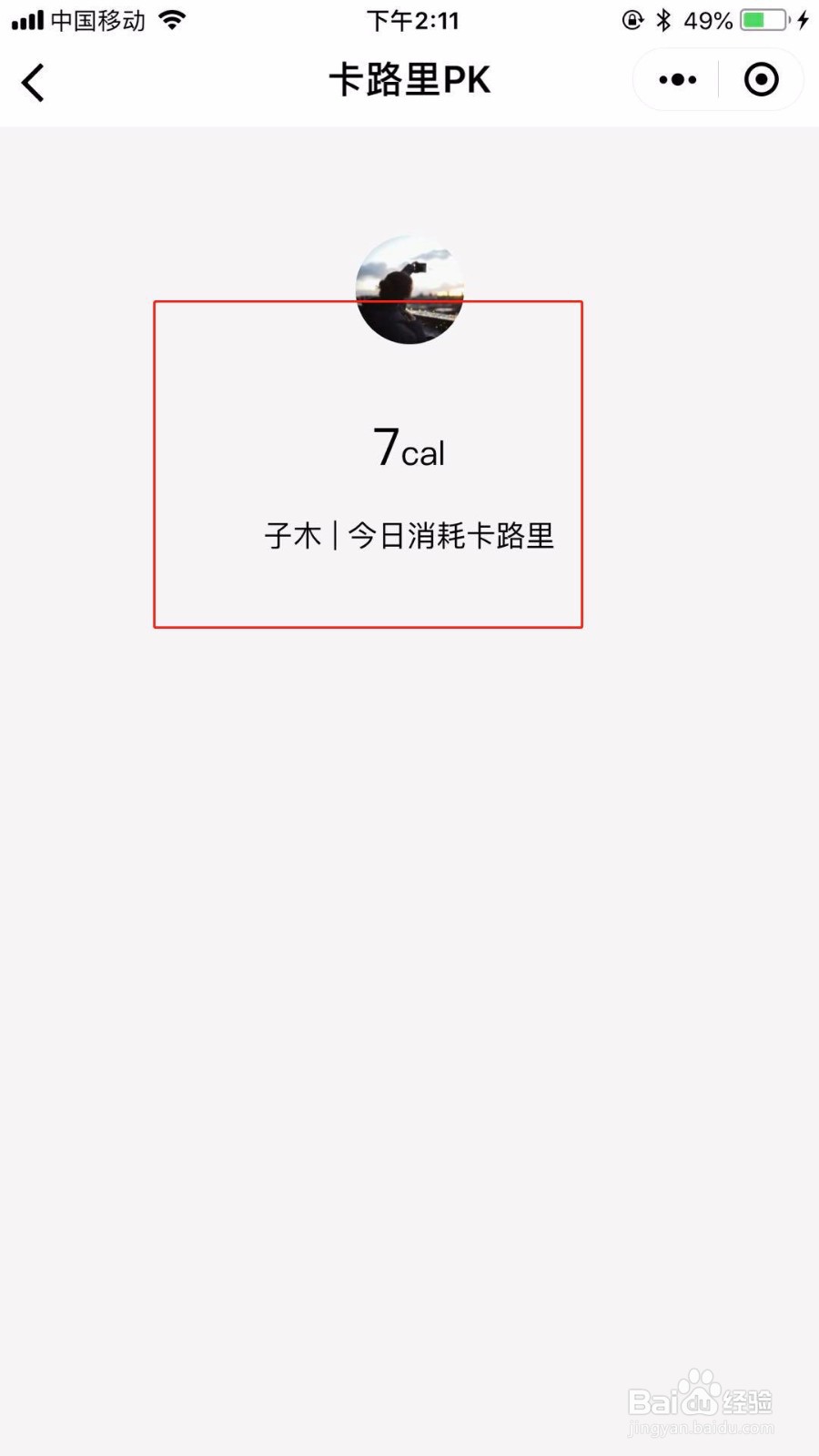Select the 卡路里PK title tab

pos(409,80)
